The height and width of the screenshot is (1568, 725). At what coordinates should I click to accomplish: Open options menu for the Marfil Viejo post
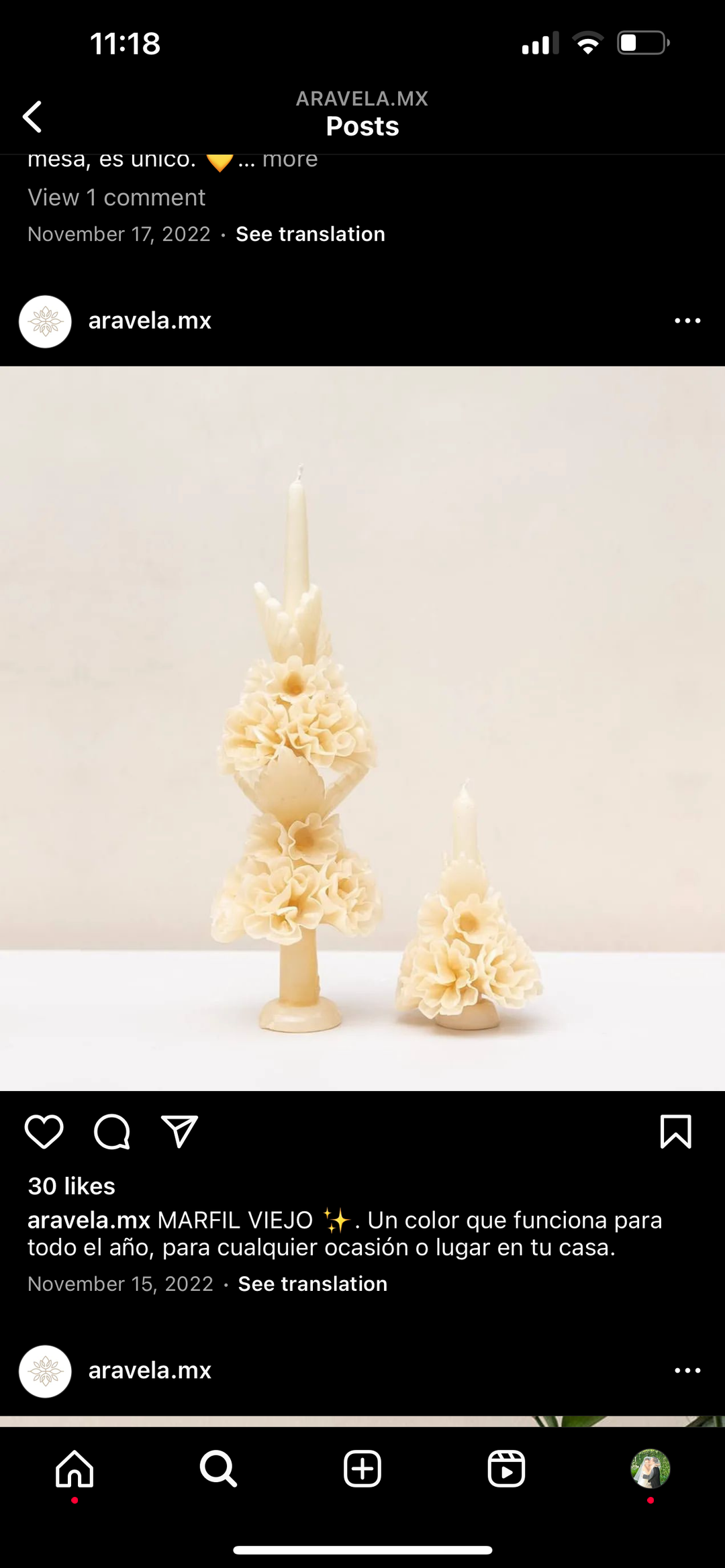(687, 321)
